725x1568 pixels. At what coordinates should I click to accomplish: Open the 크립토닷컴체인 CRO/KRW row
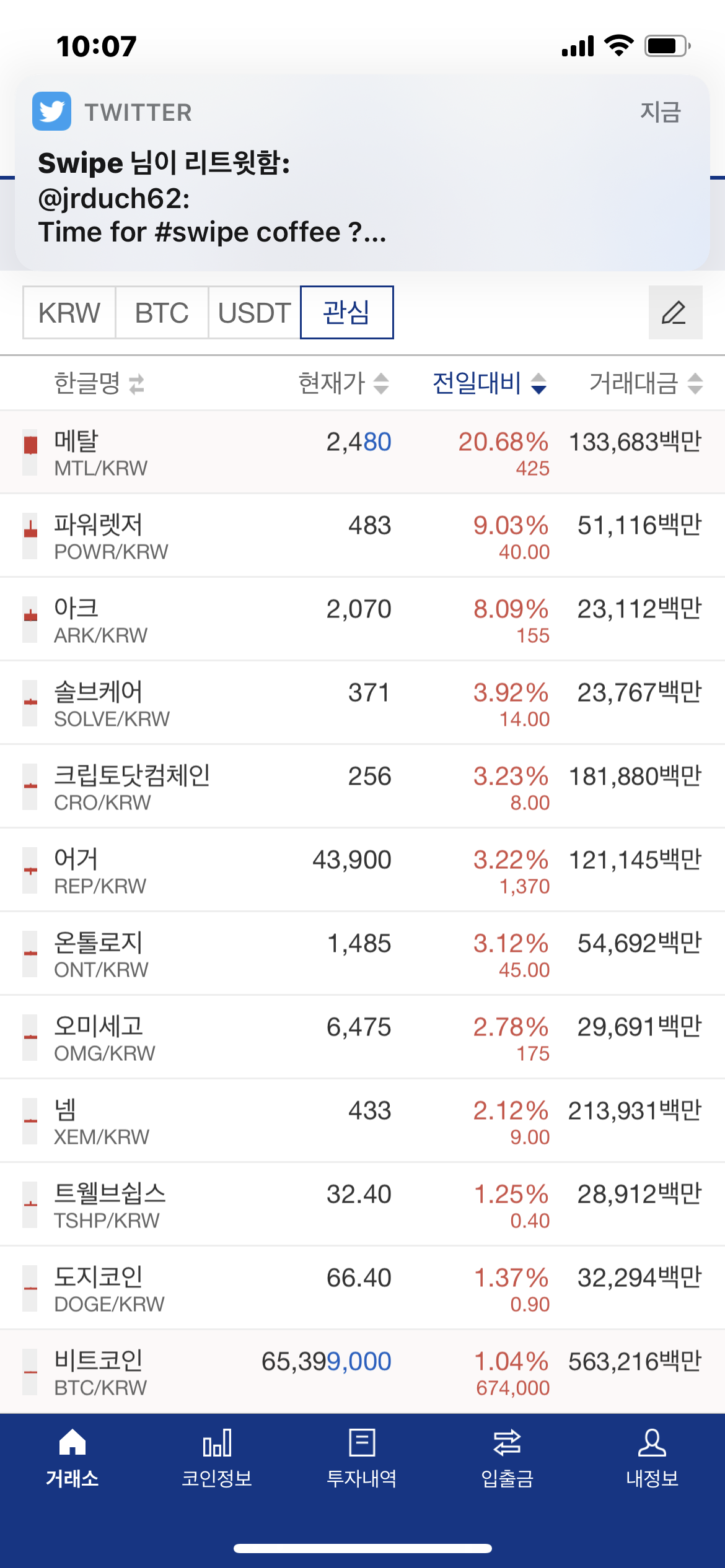coord(362,786)
